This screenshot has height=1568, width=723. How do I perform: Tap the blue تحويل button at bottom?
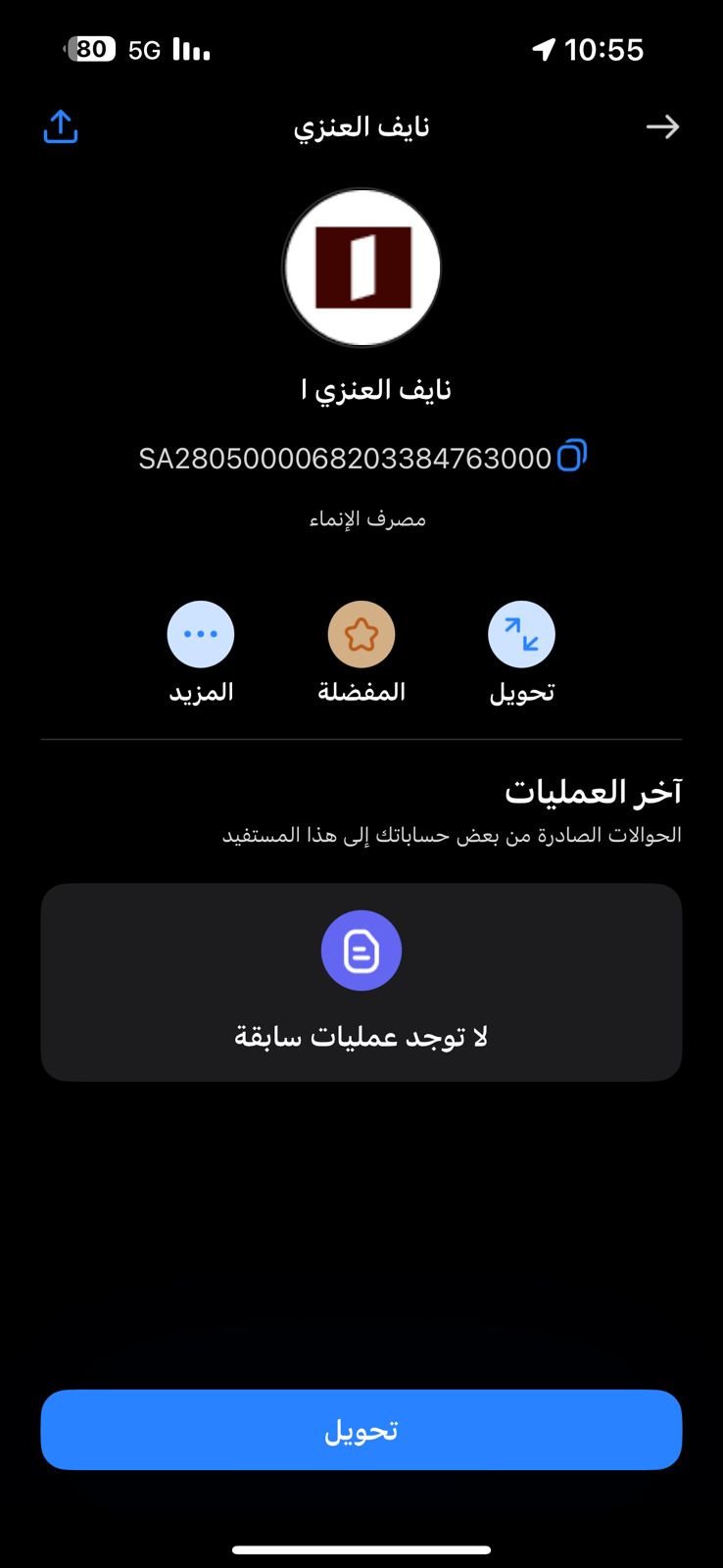(361, 1430)
